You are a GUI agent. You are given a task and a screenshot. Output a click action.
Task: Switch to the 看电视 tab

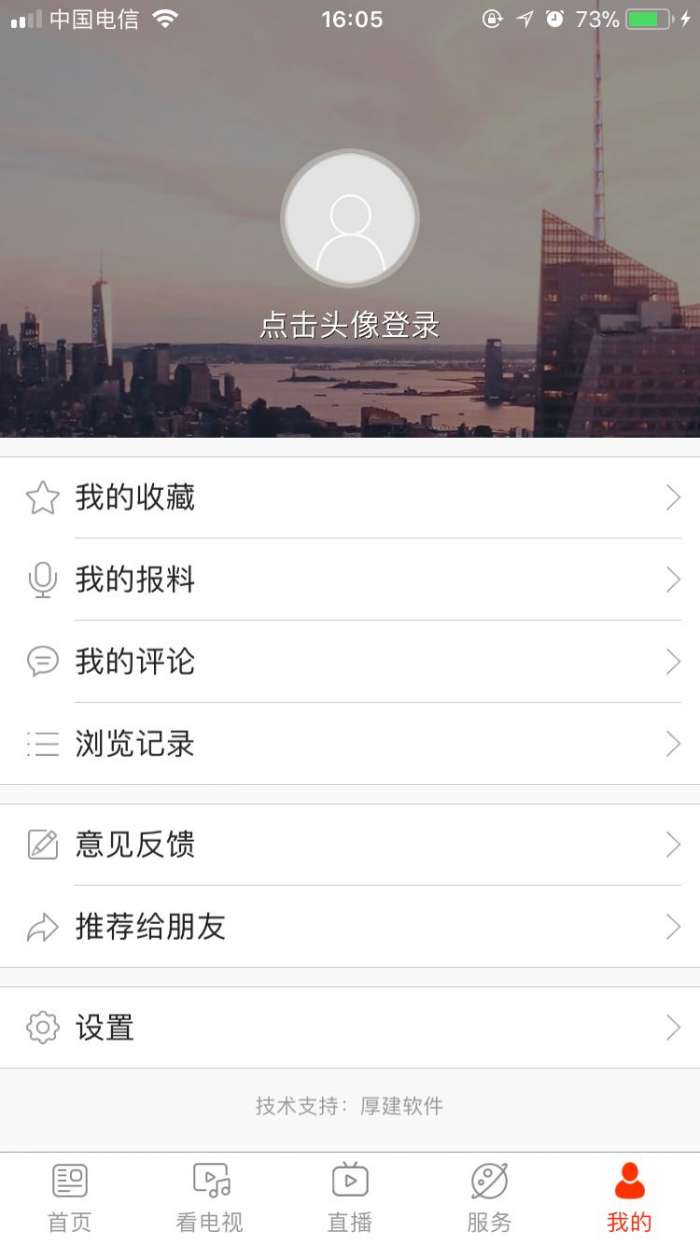(210, 1197)
